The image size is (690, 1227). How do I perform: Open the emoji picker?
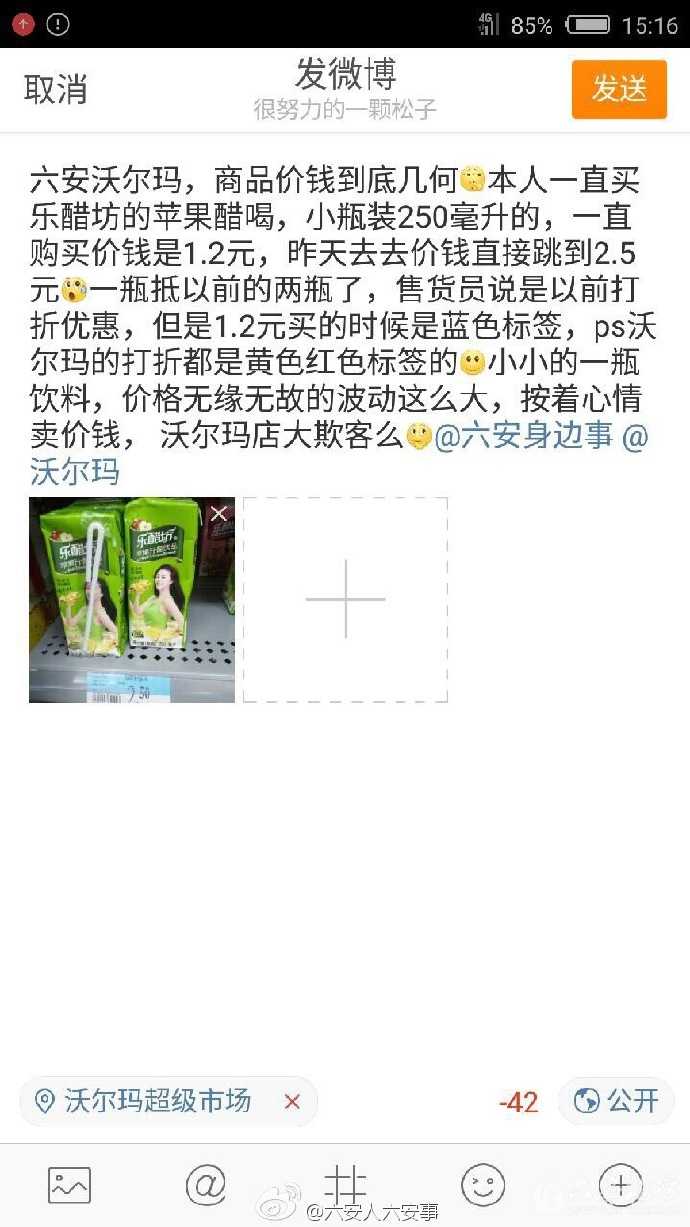coord(482,1186)
